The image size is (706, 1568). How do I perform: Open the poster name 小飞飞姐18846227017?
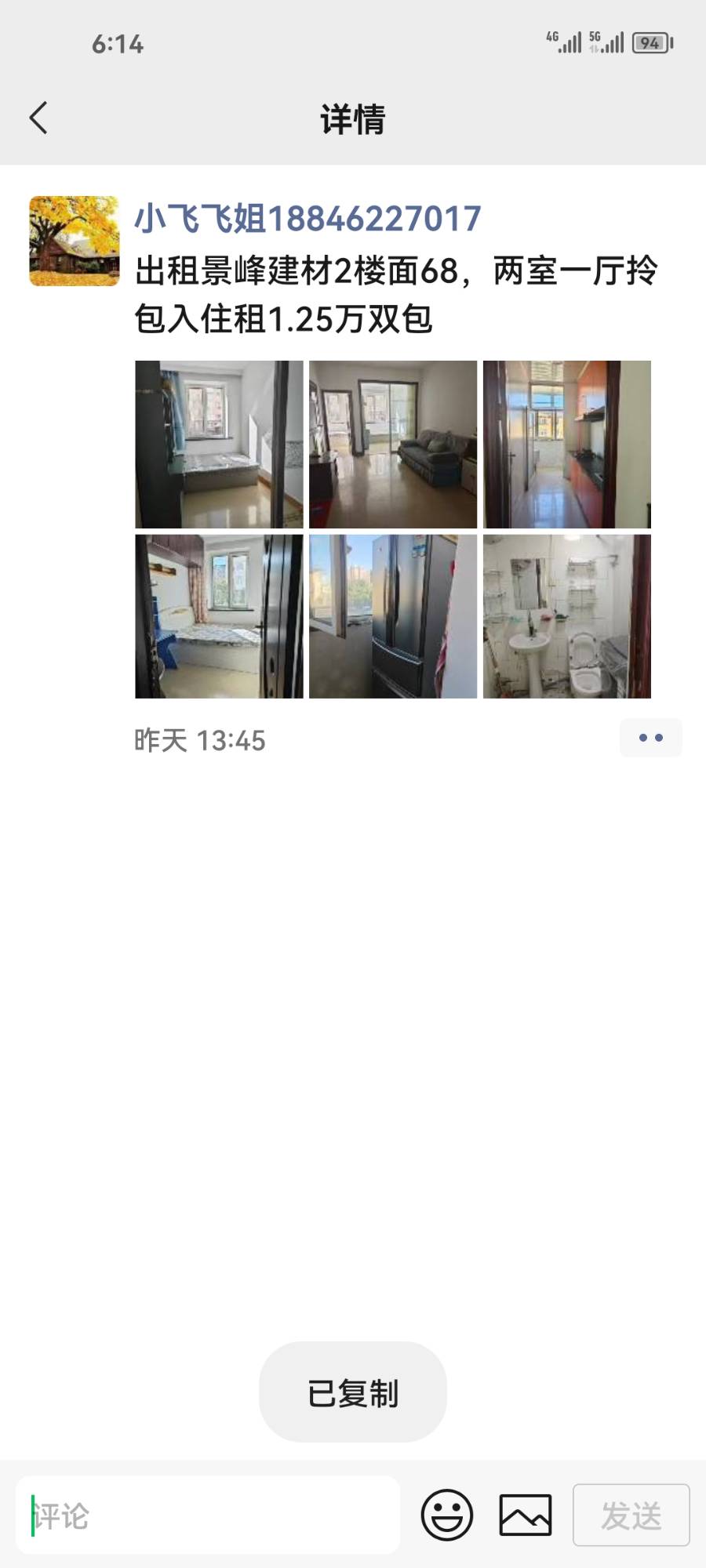[308, 219]
